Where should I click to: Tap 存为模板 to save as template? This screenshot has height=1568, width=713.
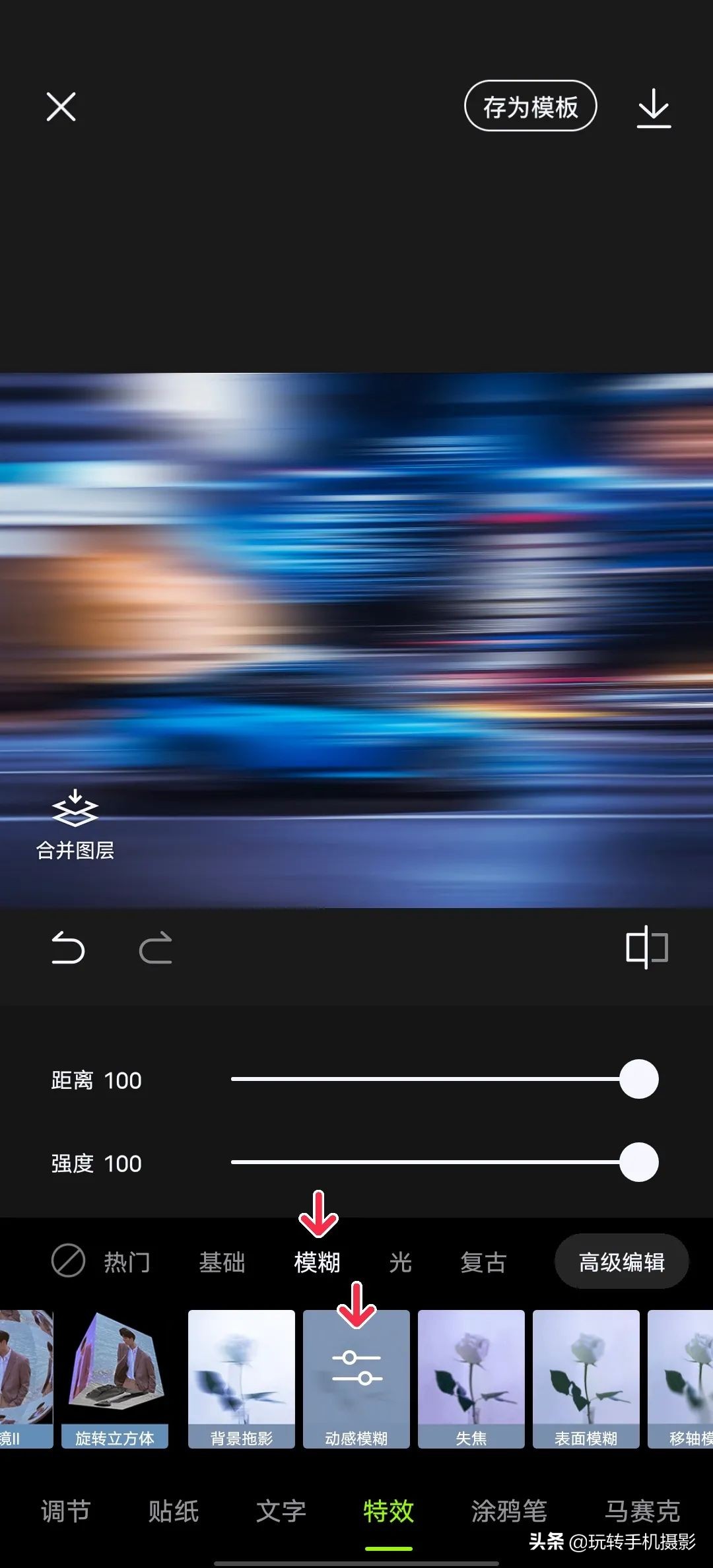[531, 106]
